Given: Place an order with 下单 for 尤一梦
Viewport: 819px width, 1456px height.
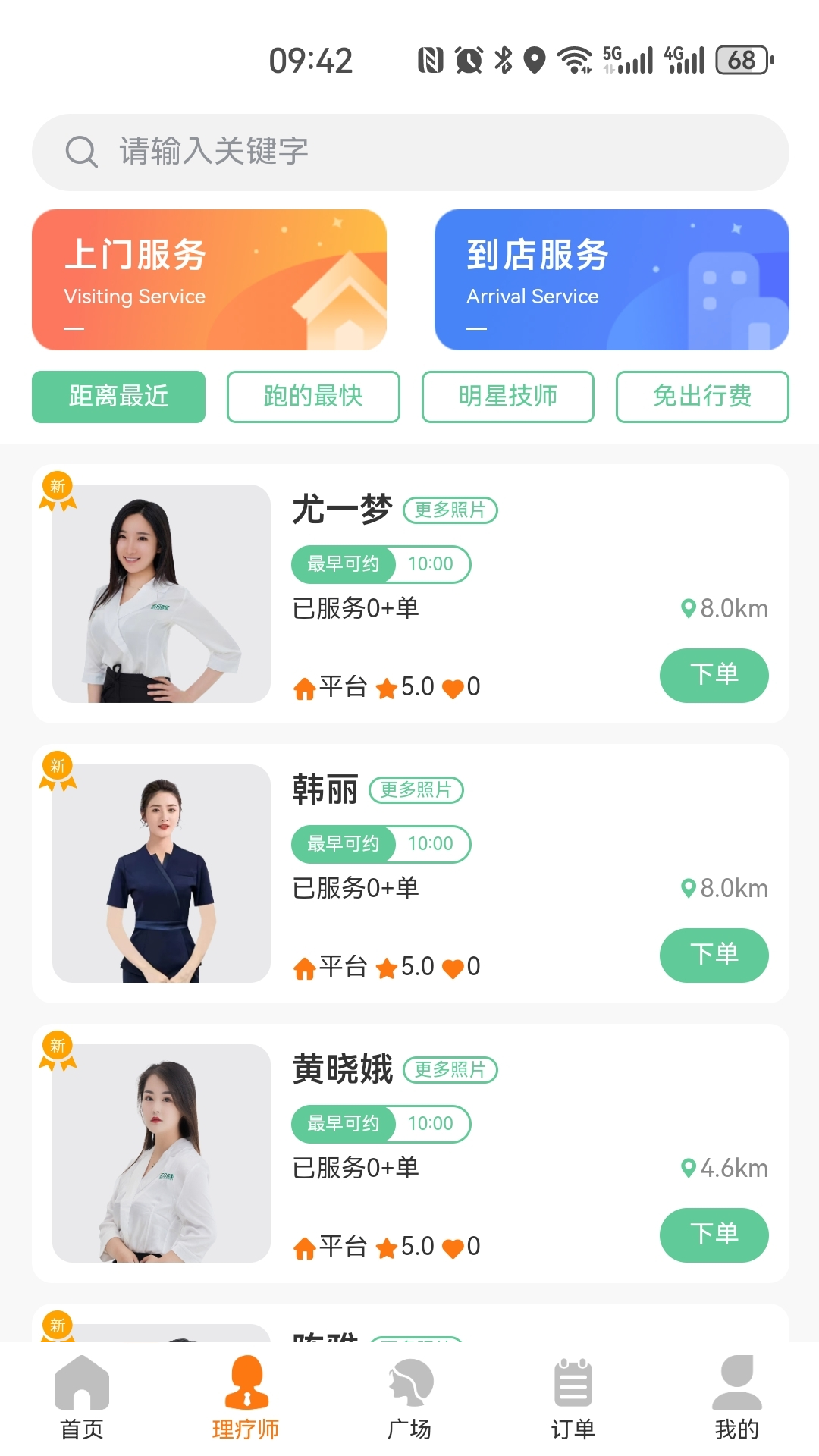Looking at the screenshot, I should (714, 675).
